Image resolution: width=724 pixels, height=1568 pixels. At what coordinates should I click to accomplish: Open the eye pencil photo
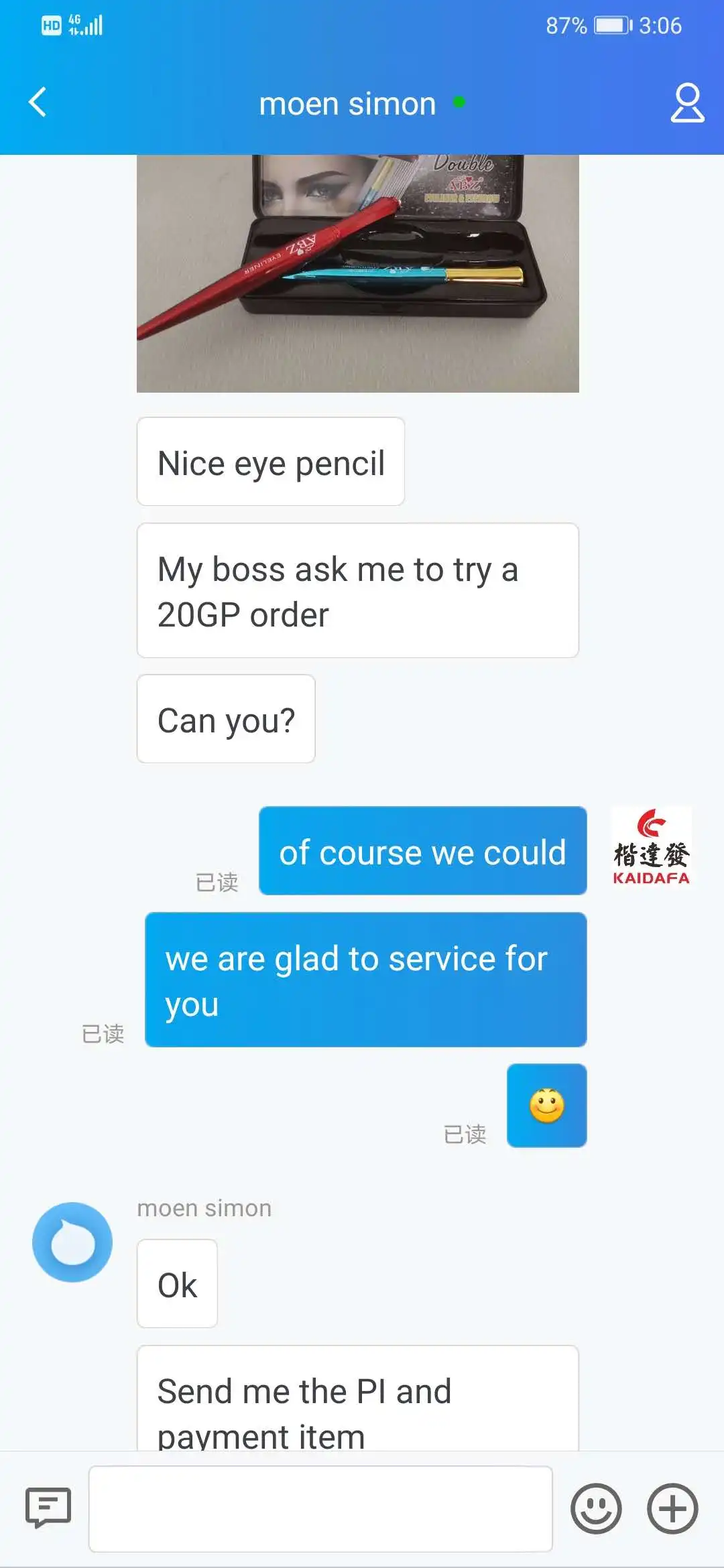click(x=358, y=273)
